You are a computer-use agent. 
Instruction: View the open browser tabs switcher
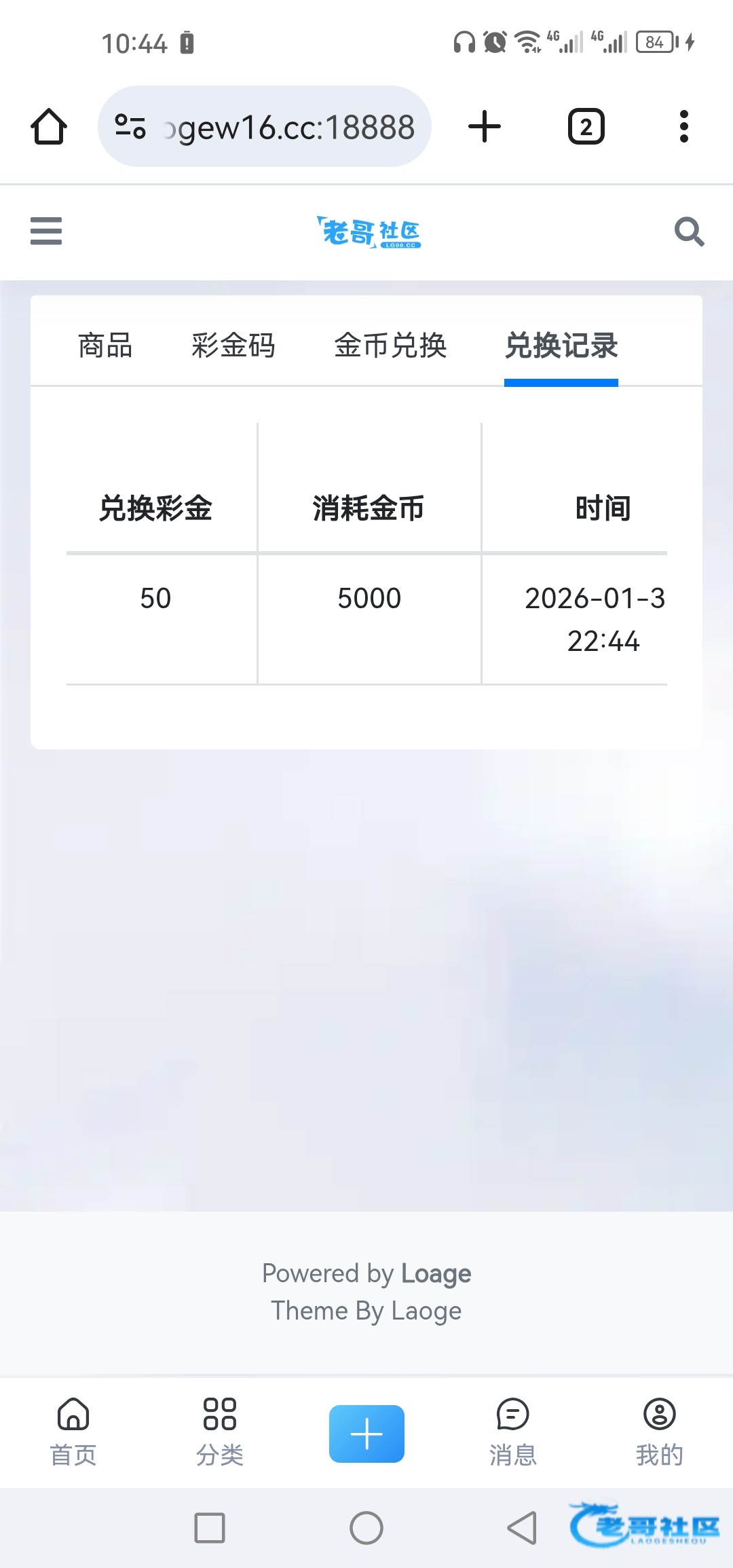pyautogui.click(x=586, y=127)
